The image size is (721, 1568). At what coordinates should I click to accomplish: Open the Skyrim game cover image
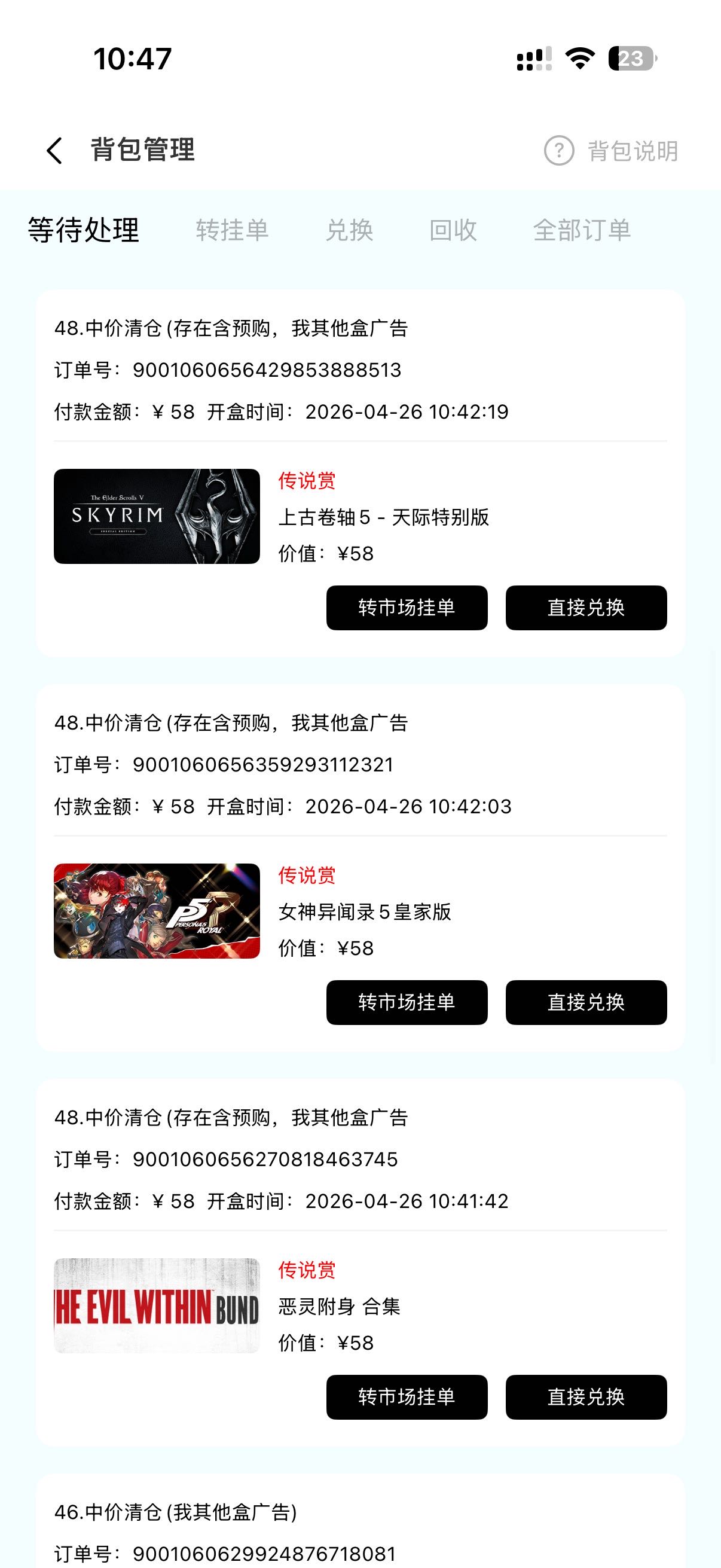click(157, 516)
